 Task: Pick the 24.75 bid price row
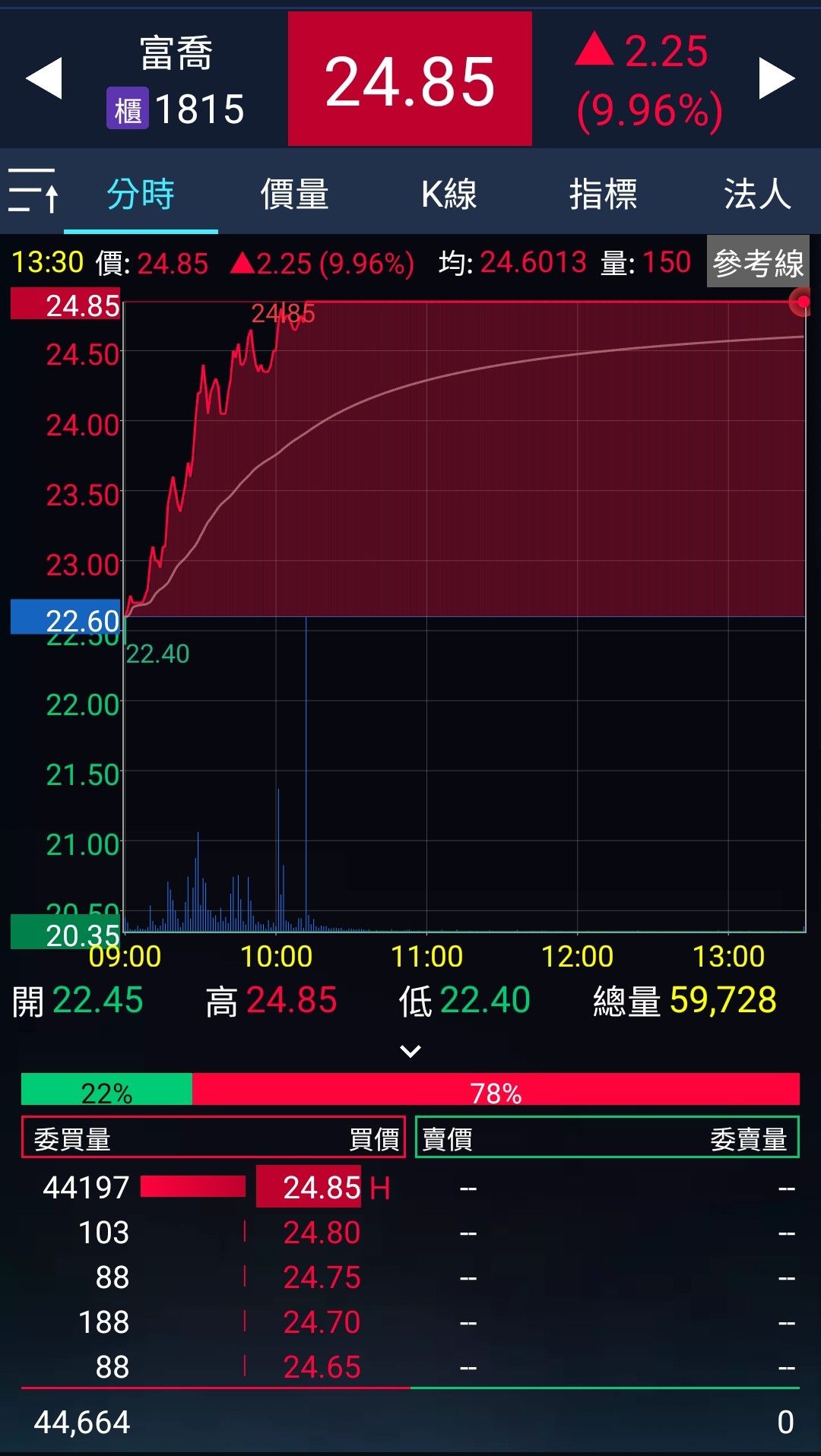pyautogui.click(x=321, y=1277)
